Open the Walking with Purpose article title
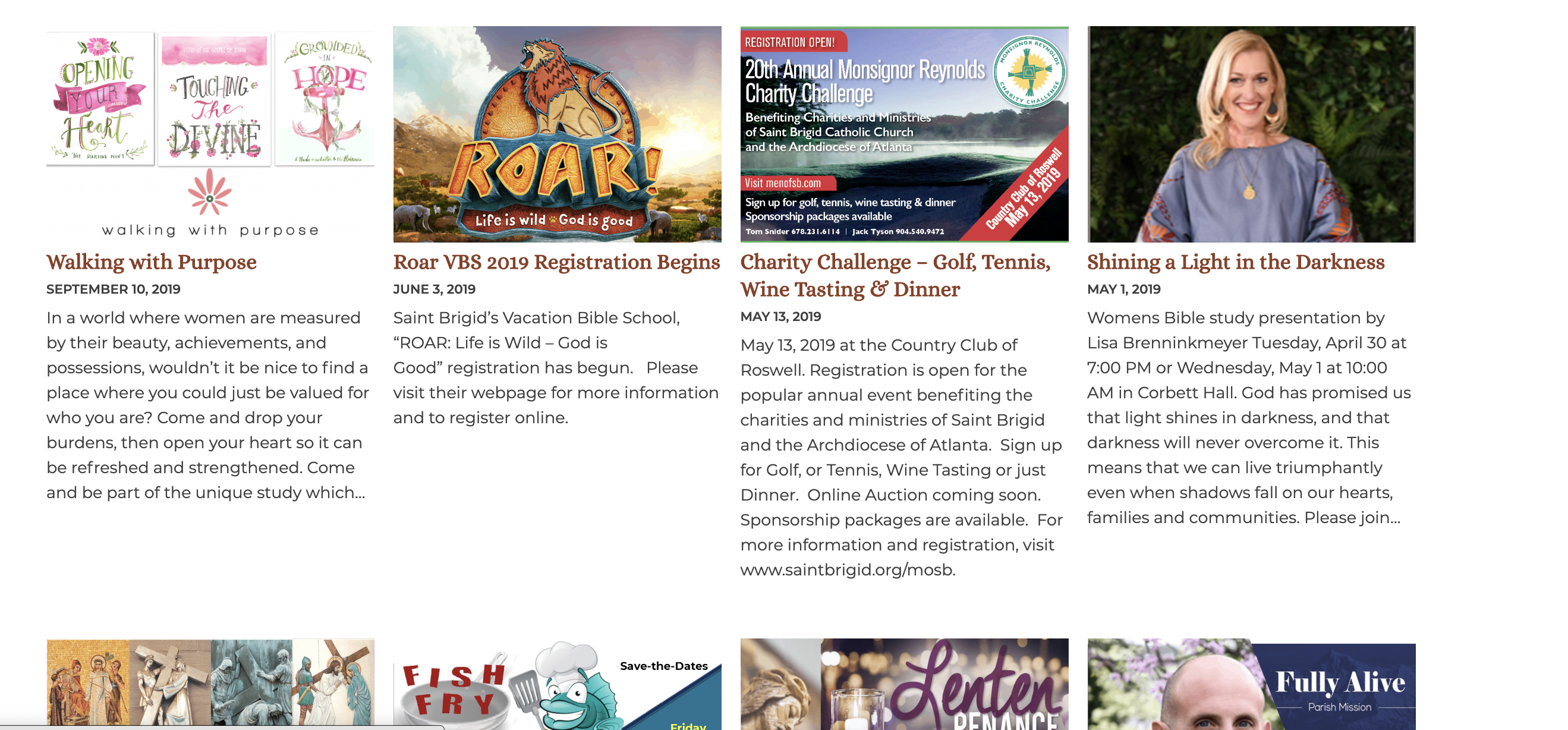This screenshot has width=1568, height=730. (152, 262)
